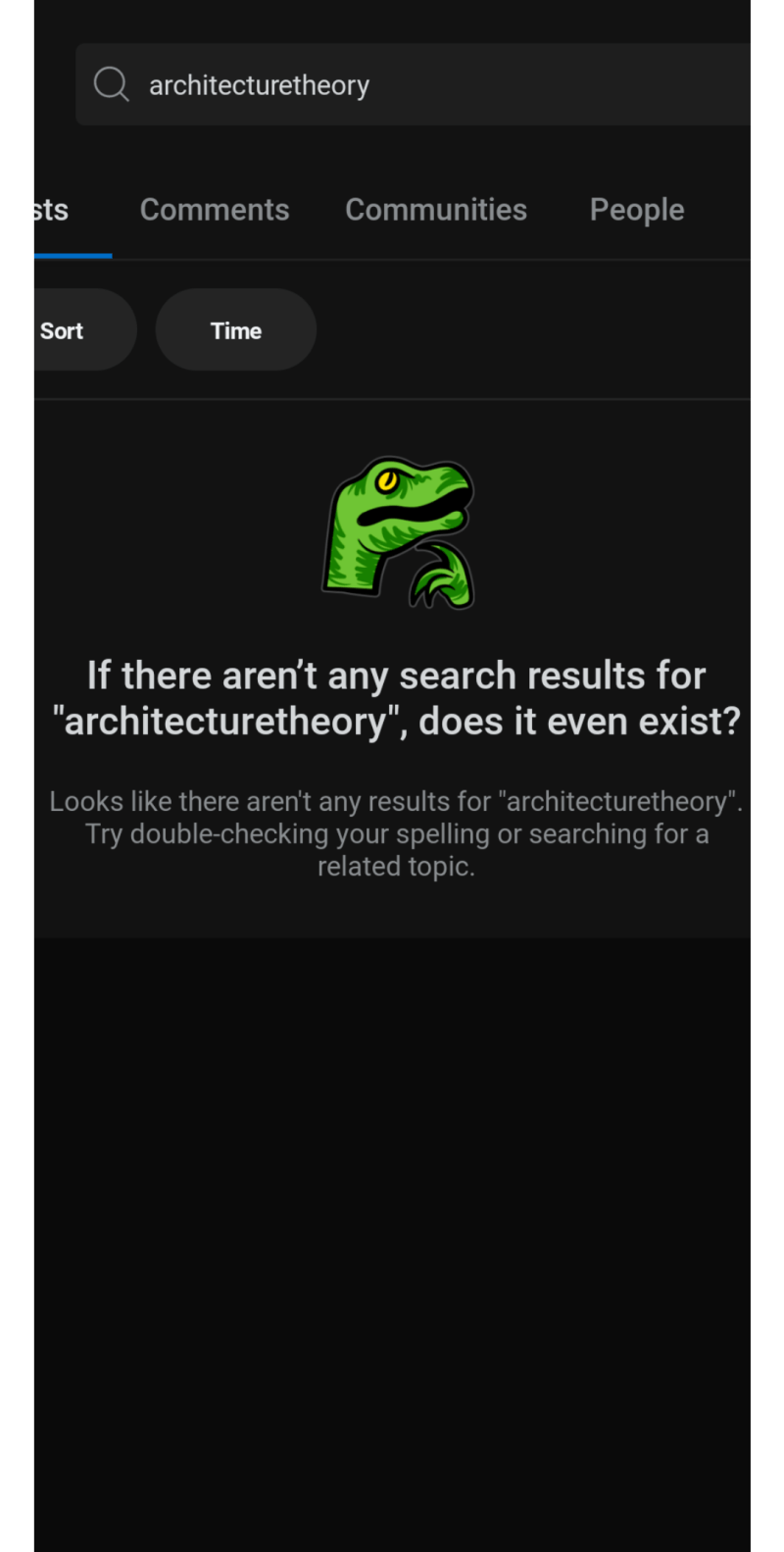Tap the architecturetheory search field
This screenshot has width=784, height=1552.
412,85
